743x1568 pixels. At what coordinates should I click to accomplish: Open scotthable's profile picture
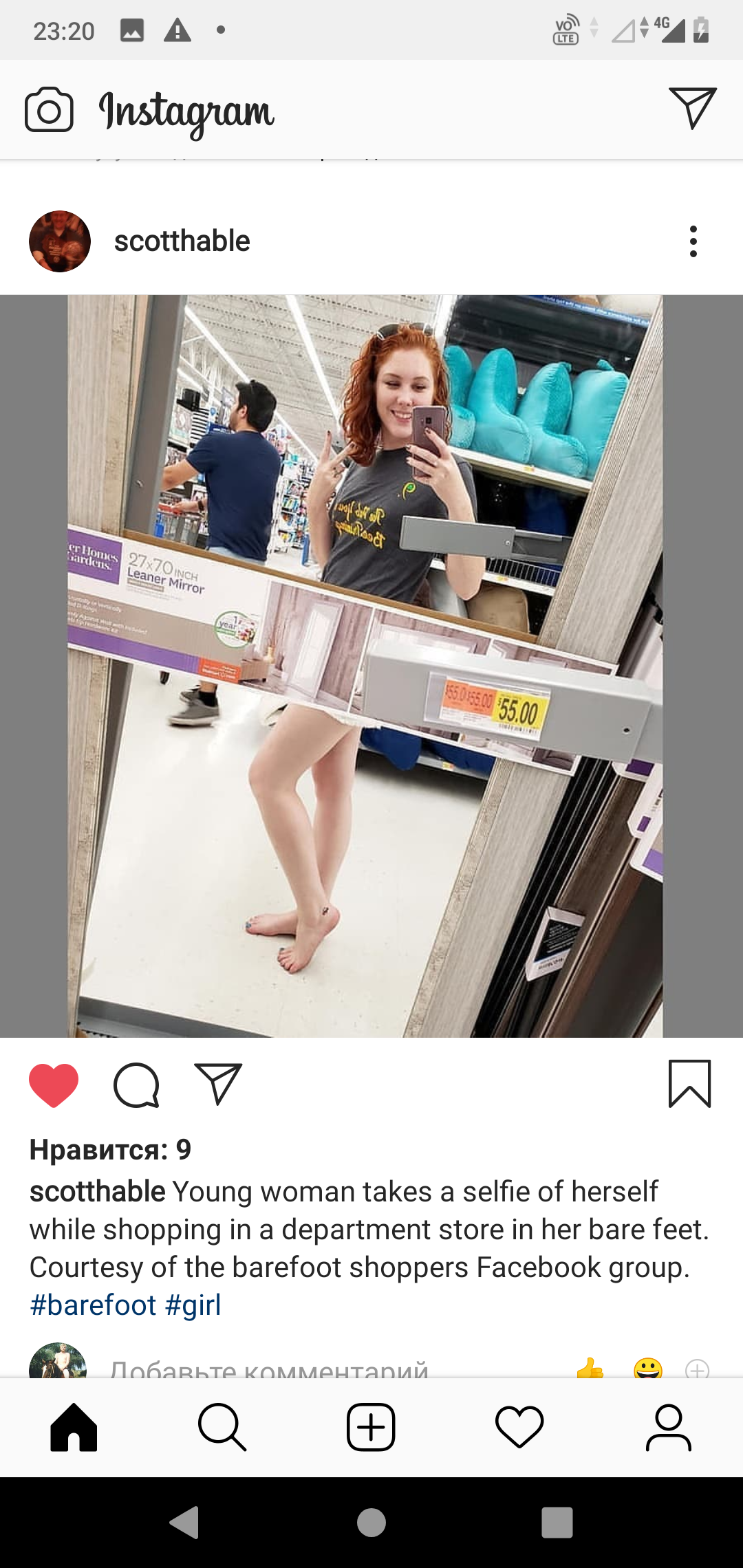click(x=60, y=241)
